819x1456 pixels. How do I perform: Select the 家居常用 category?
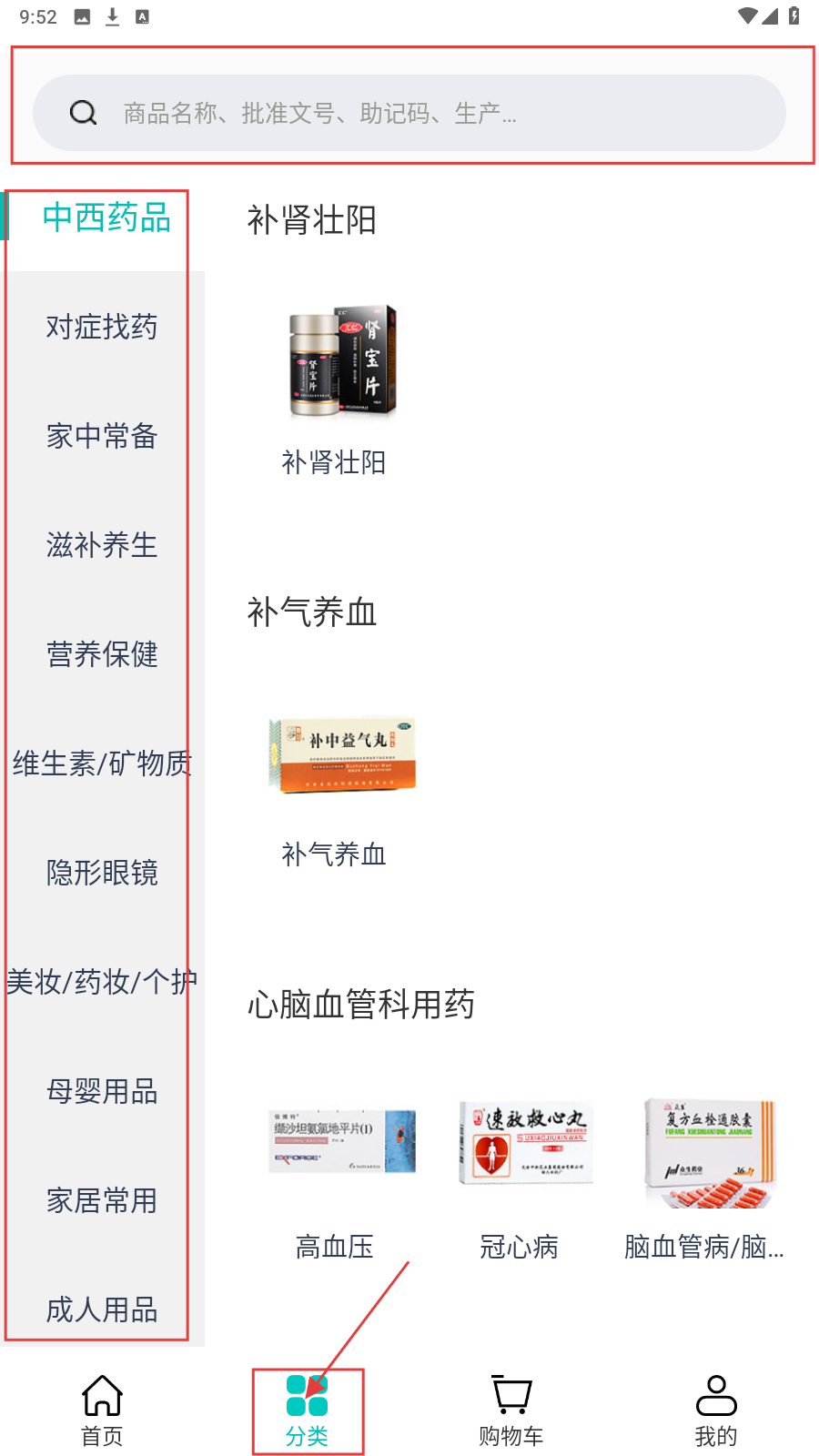(x=102, y=1200)
